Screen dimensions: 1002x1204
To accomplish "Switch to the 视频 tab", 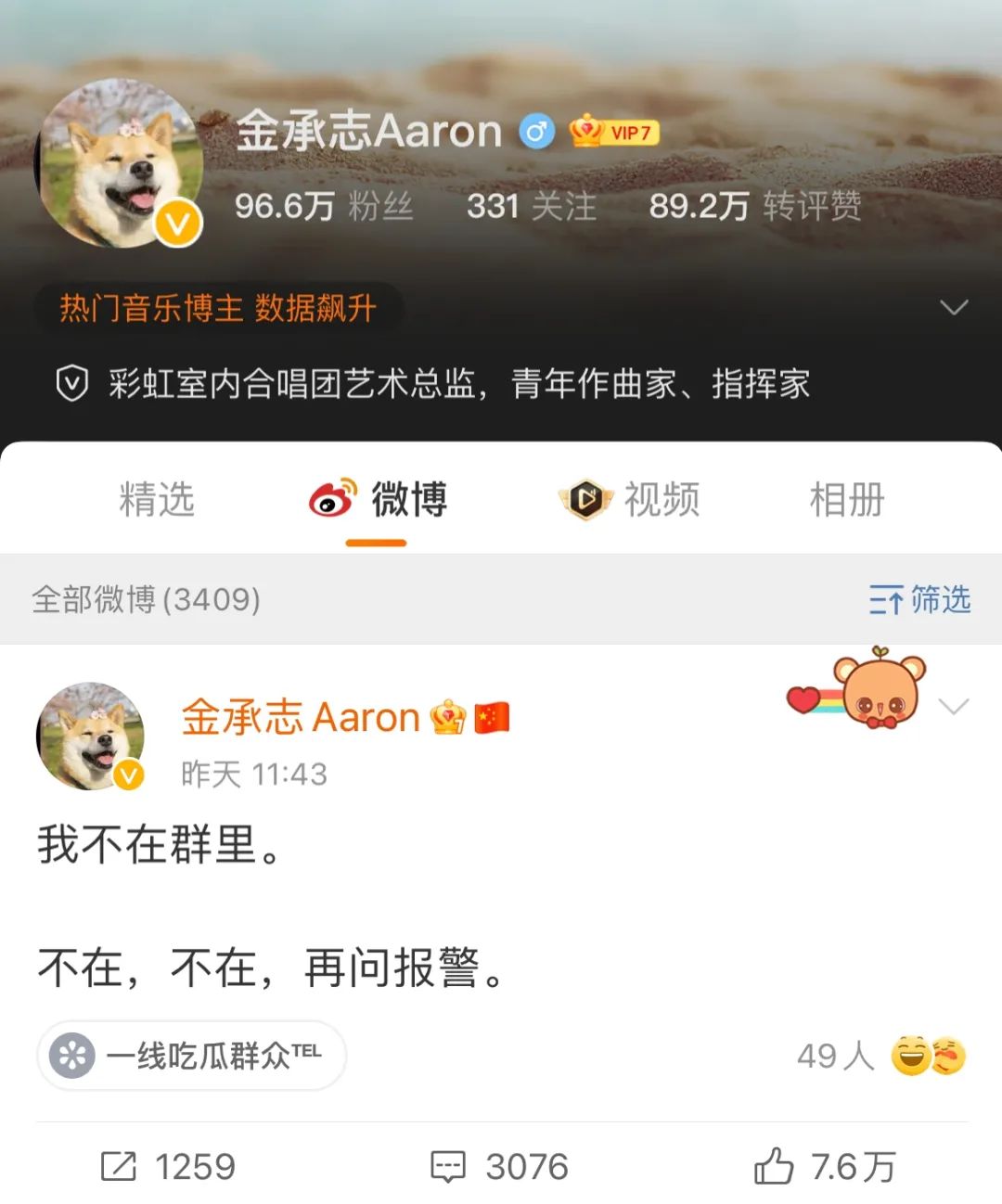I will pyautogui.click(x=630, y=499).
